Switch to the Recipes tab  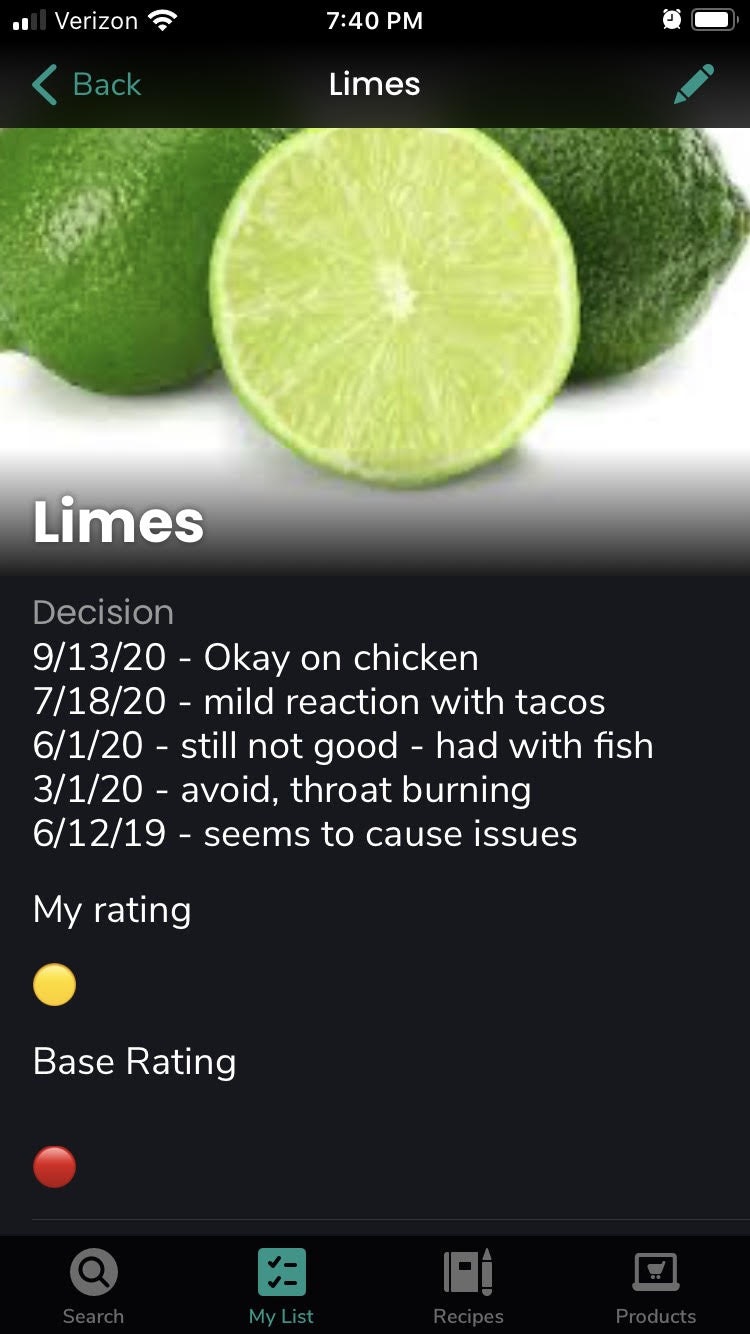pos(468,1286)
